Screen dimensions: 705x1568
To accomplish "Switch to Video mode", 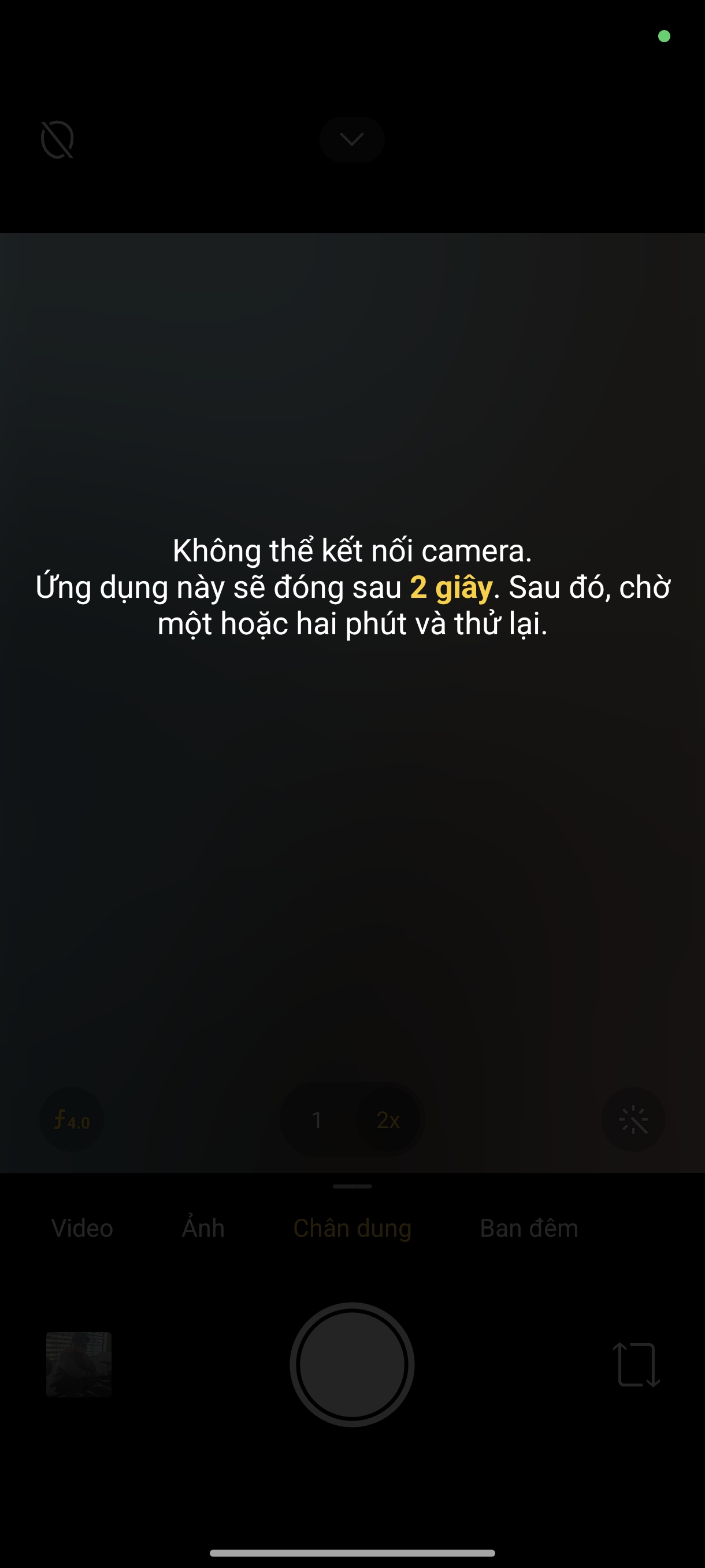I will (82, 1227).
